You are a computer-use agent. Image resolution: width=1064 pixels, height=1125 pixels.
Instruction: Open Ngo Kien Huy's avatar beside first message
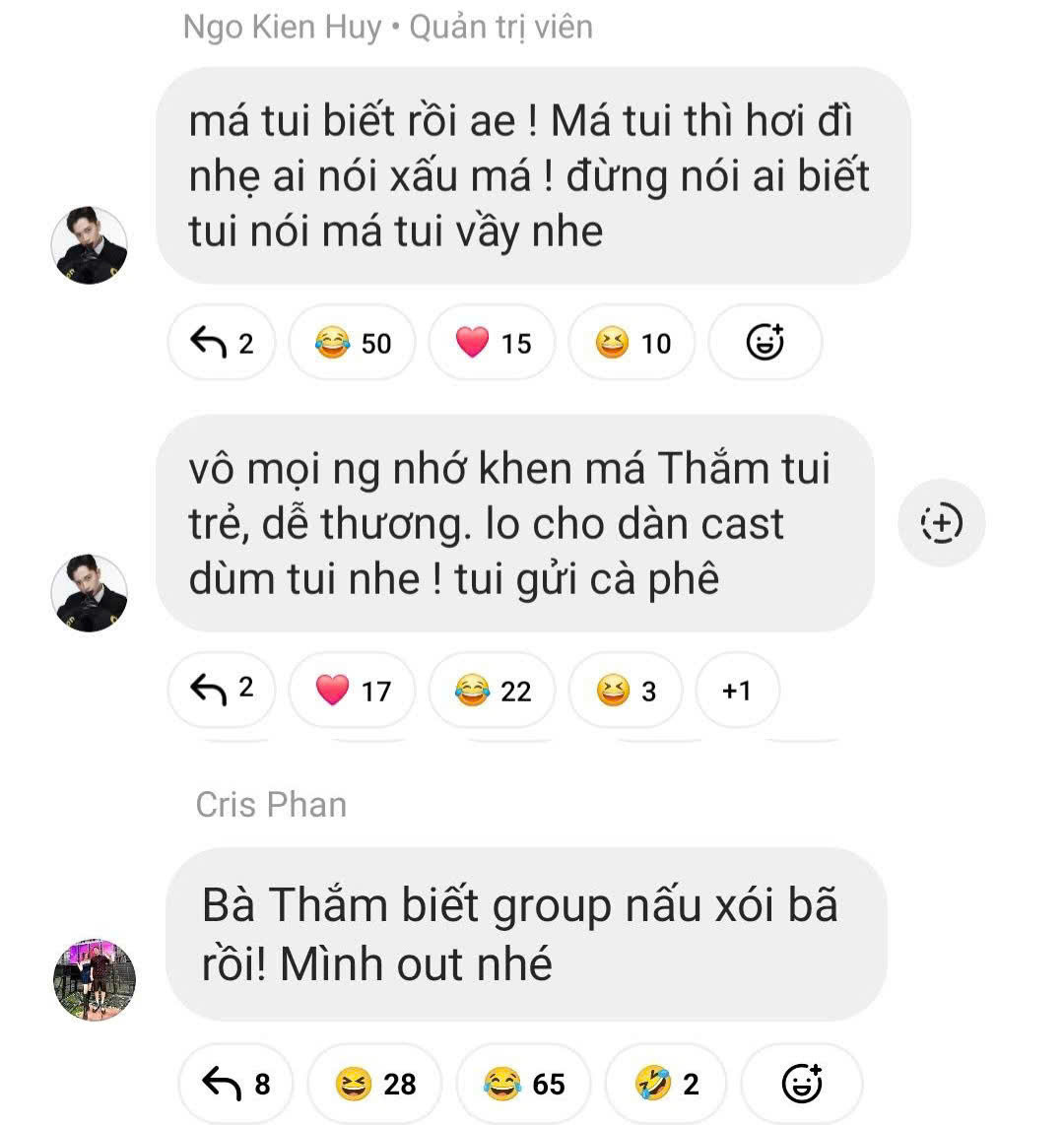click(x=89, y=246)
